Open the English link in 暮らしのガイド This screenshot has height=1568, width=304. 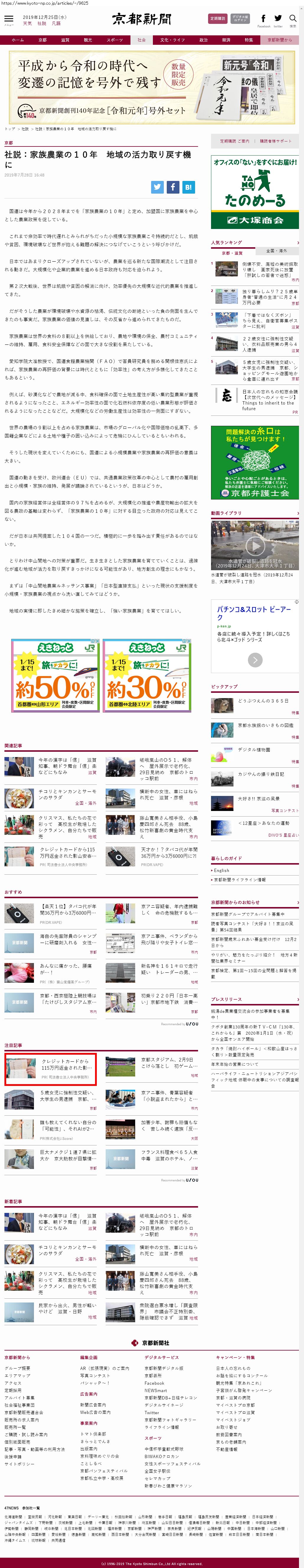[222, 870]
